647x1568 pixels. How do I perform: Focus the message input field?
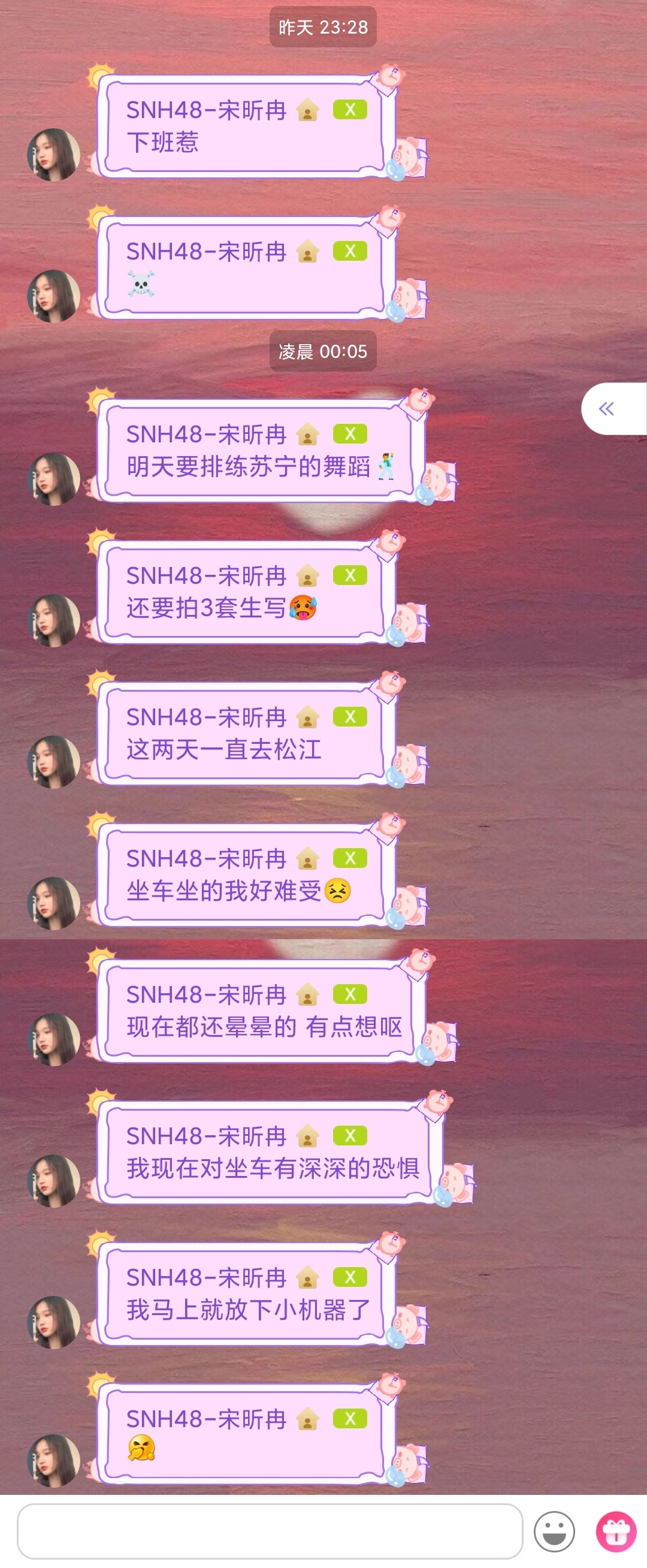[270, 1531]
